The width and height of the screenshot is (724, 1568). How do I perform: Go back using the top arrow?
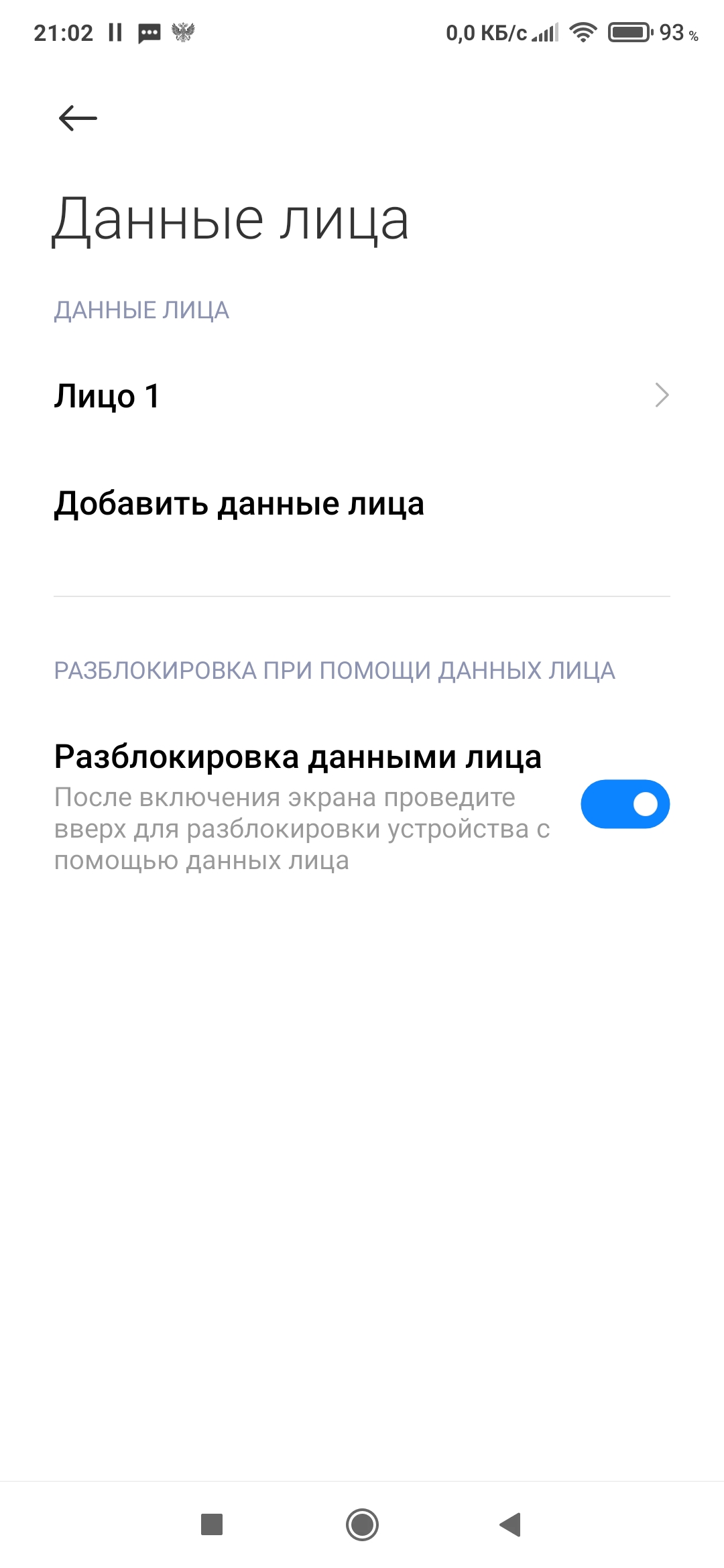coord(78,119)
